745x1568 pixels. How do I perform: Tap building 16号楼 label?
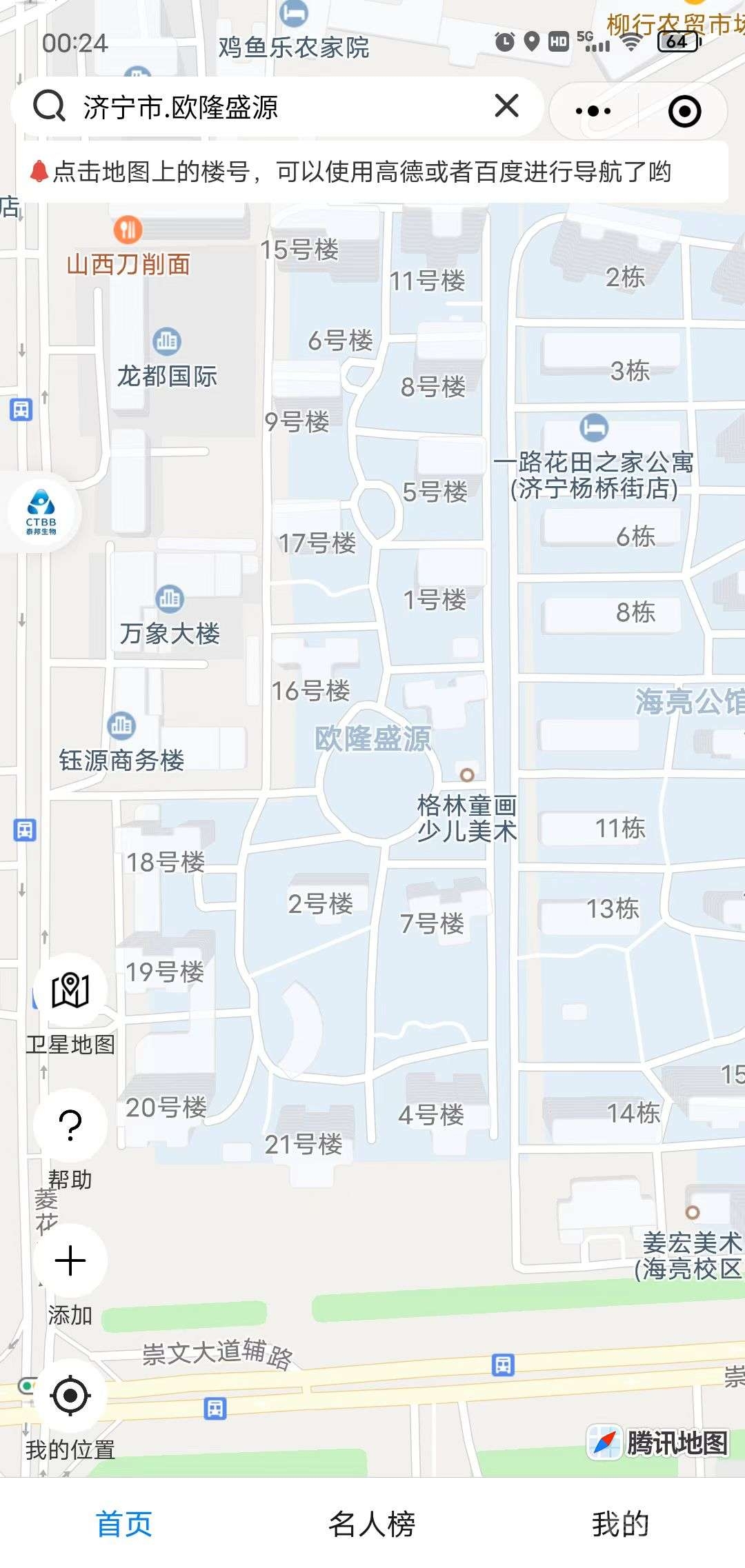pos(310,690)
